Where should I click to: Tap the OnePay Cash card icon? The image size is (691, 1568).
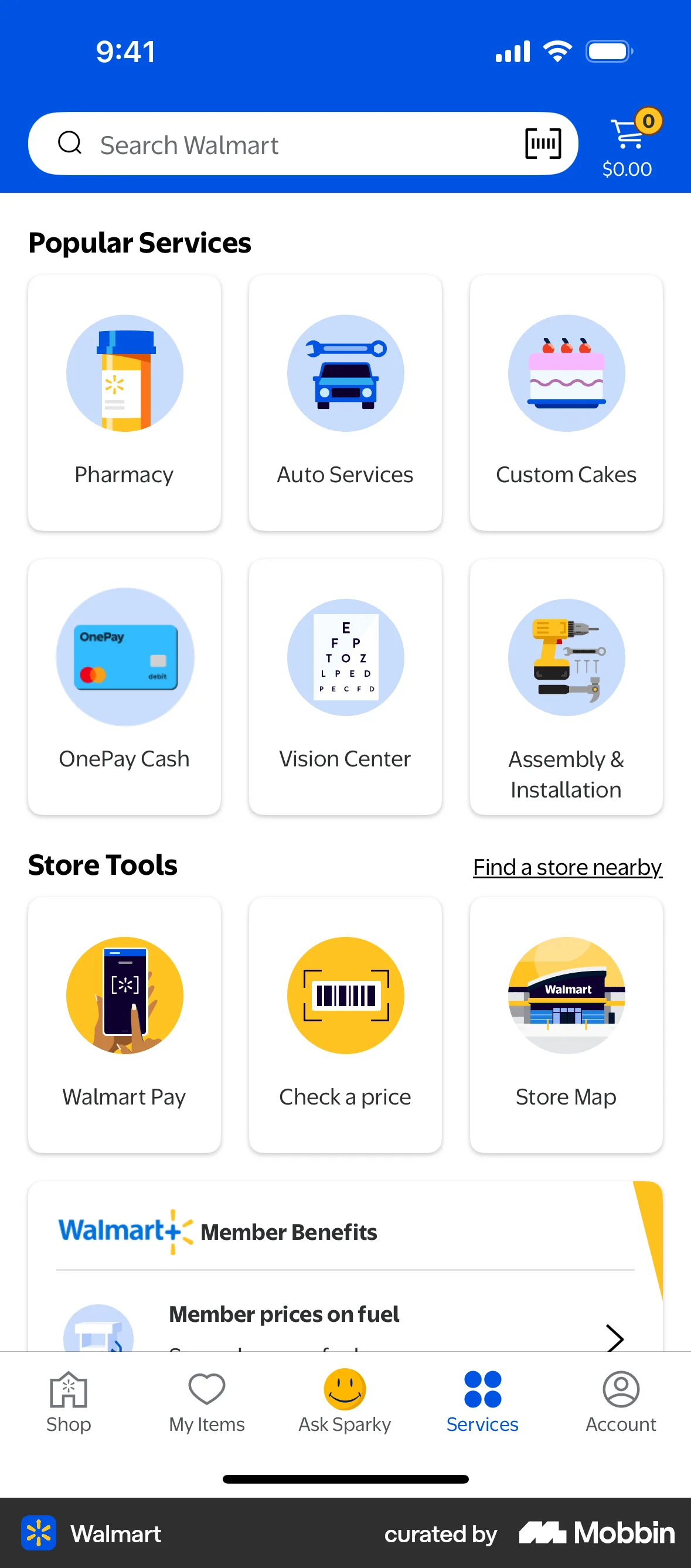[124, 656]
